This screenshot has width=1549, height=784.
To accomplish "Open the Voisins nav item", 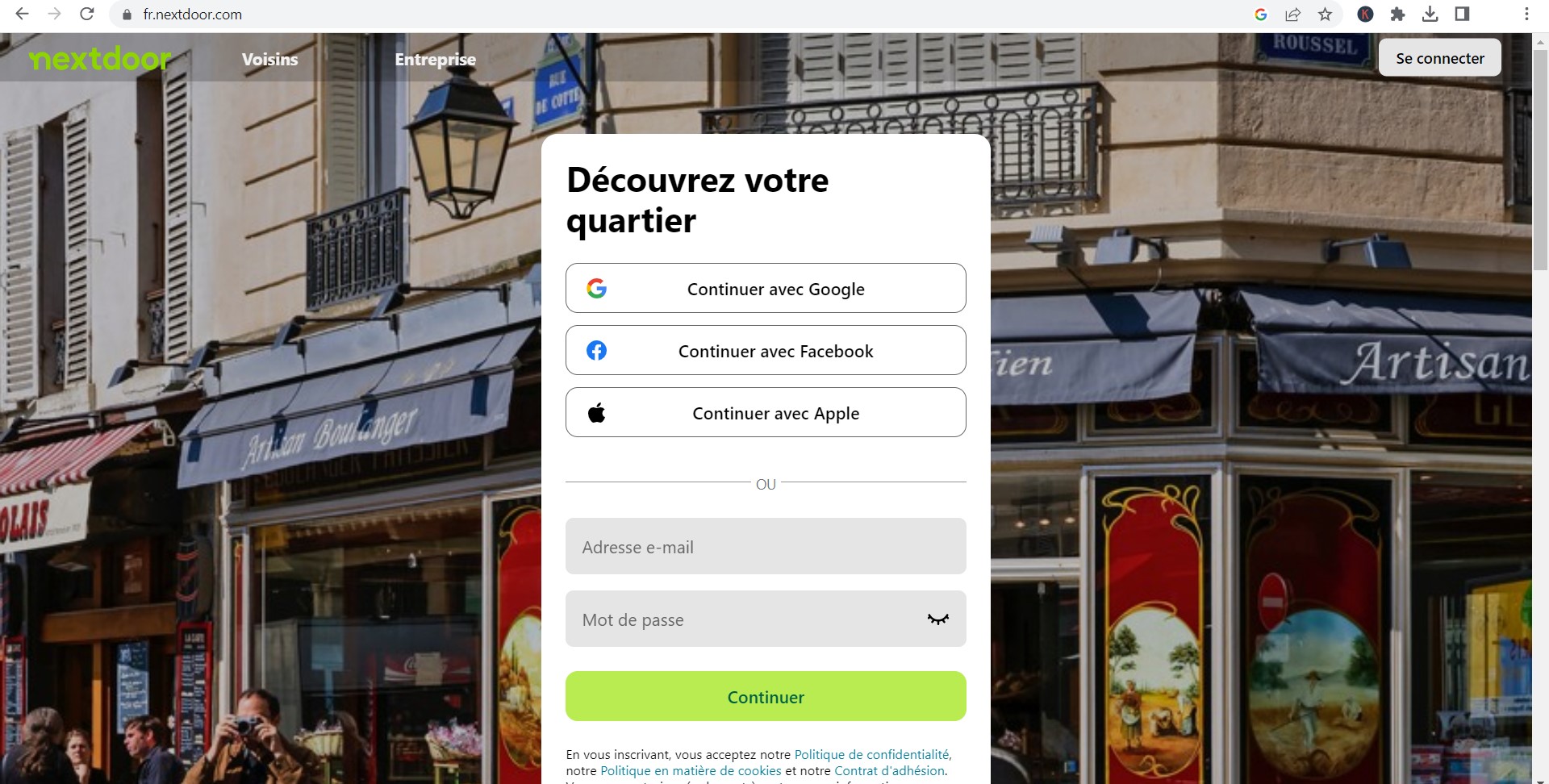I will (x=269, y=60).
